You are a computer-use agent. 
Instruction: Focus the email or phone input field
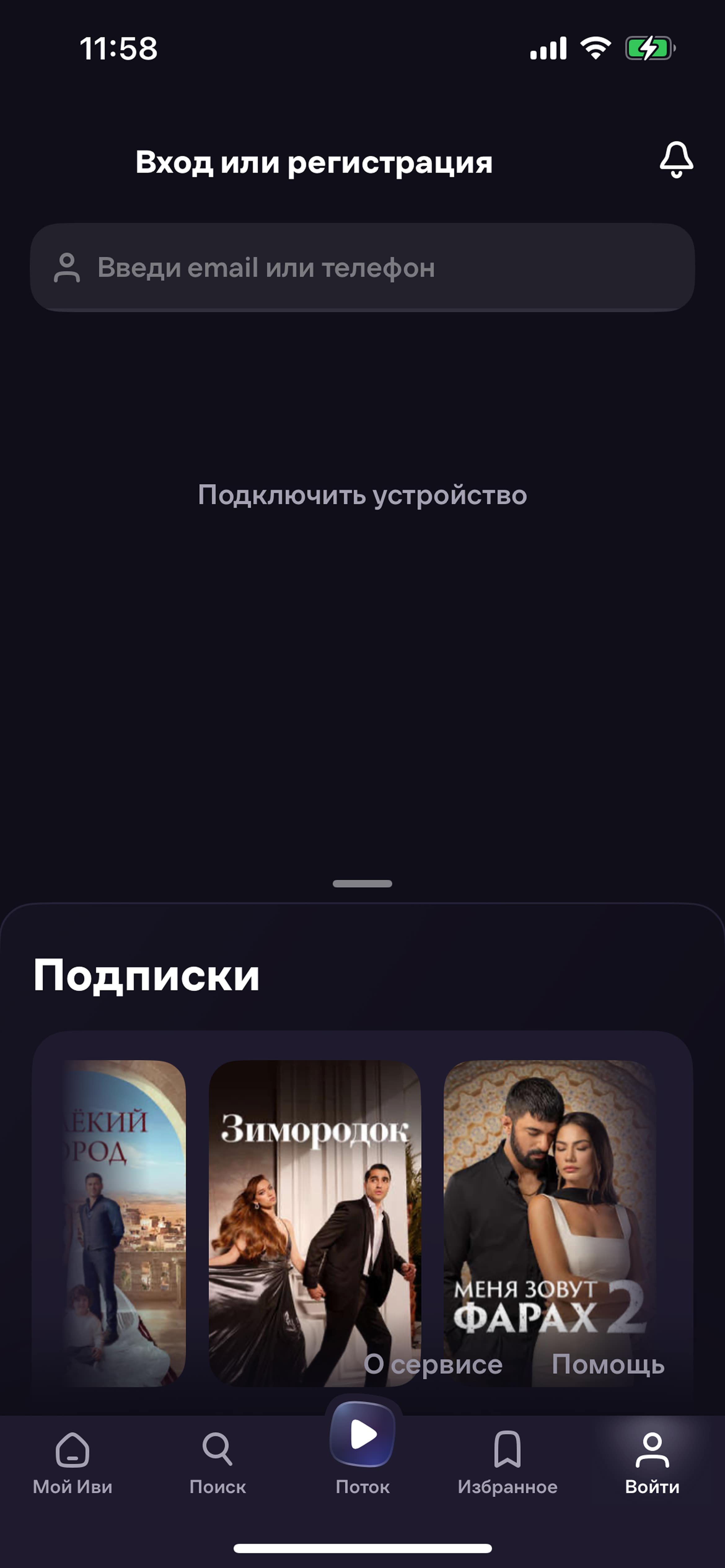(x=362, y=268)
